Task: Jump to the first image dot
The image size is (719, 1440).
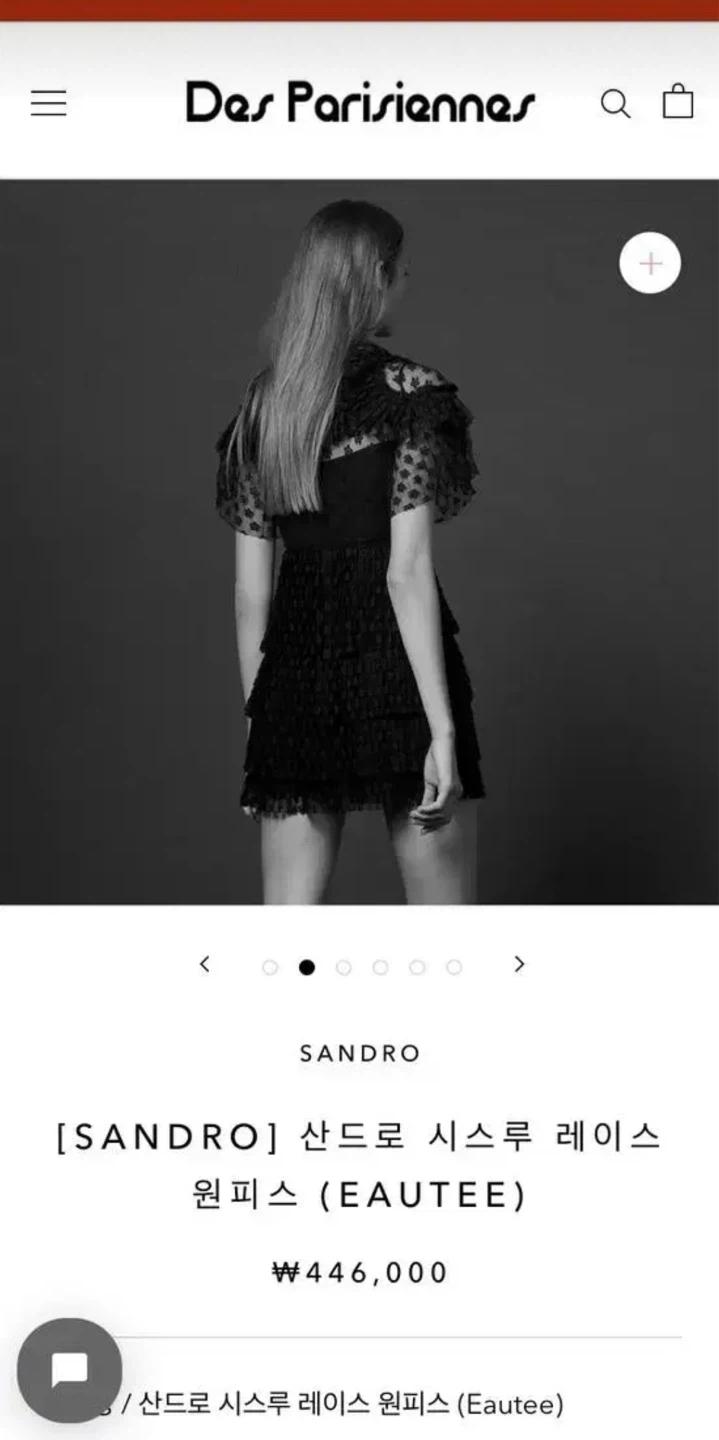Action: (270, 967)
